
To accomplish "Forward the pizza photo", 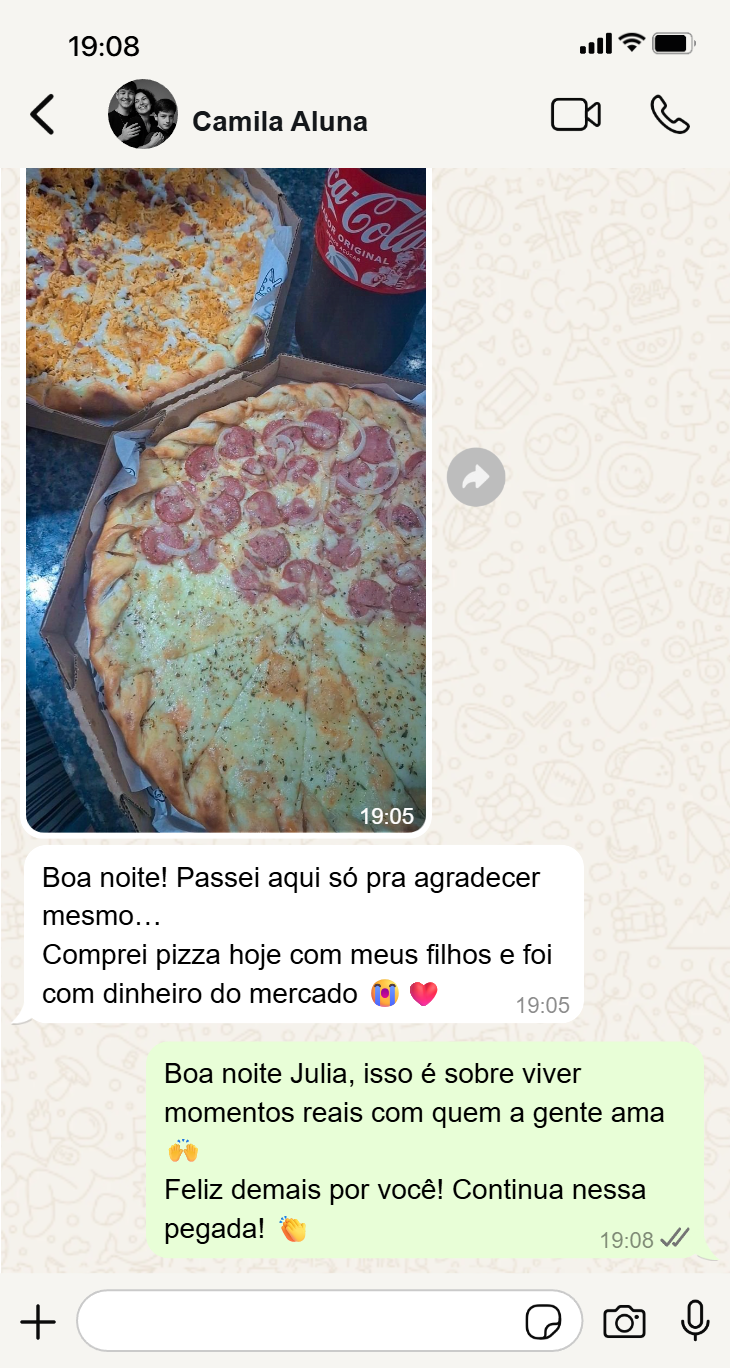I will coord(476,478).
